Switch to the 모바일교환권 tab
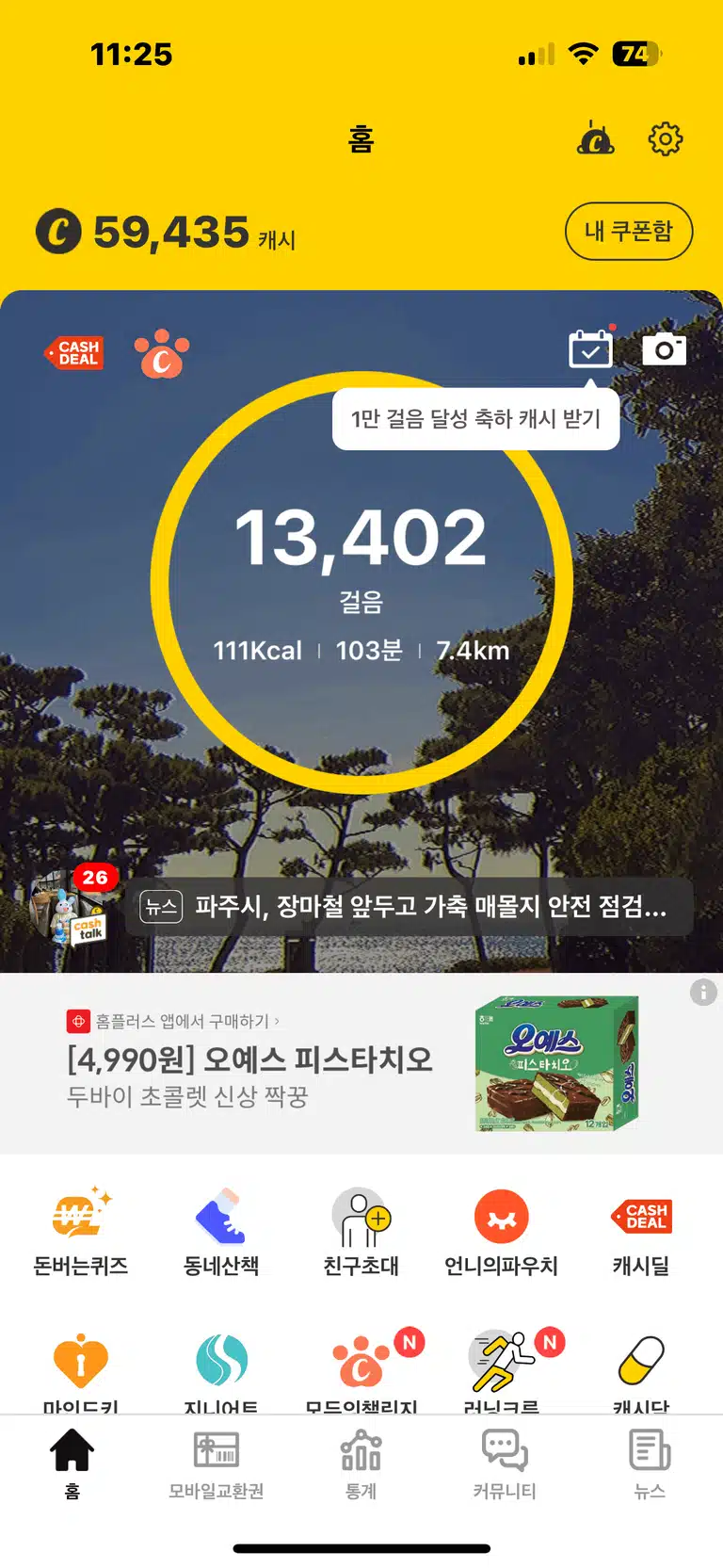Viewport: 723px width, 1568px height. pyautogui.click(x=217, y=1464)
